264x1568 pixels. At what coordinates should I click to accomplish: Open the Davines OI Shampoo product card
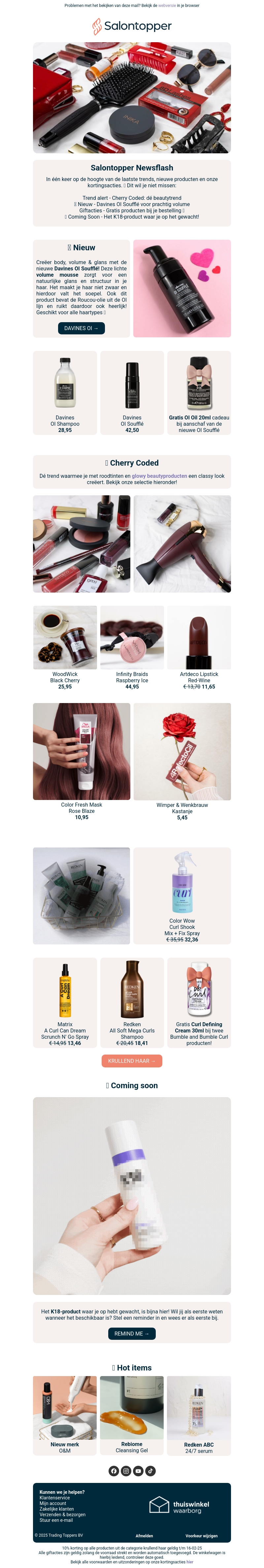(x=65, y=393)
